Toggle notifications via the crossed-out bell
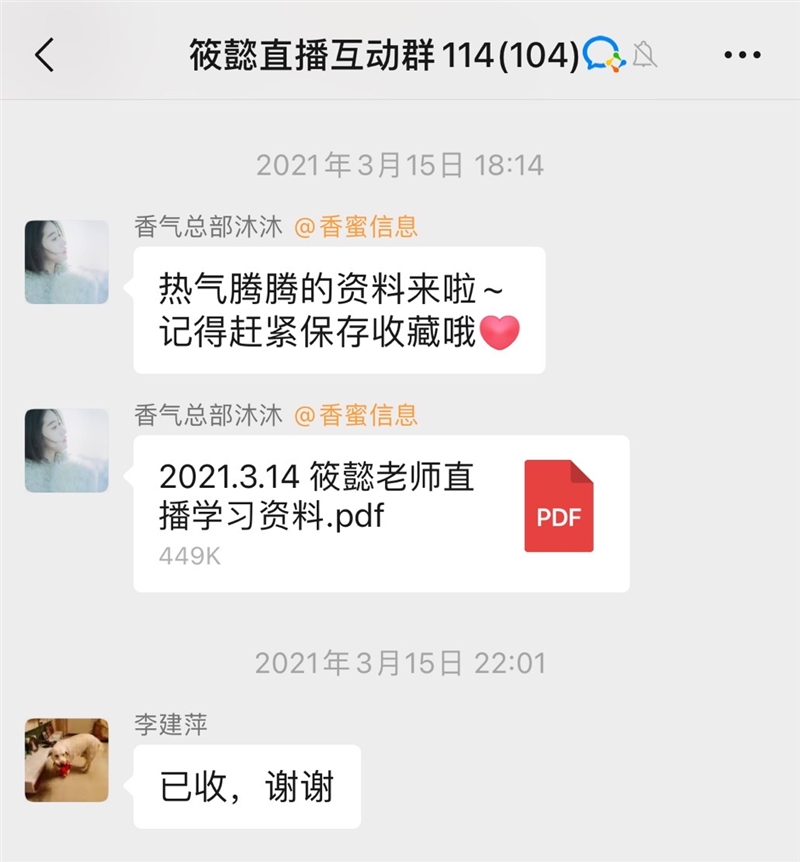The height and width of the screenshot is (862, 800). point(646,56)
